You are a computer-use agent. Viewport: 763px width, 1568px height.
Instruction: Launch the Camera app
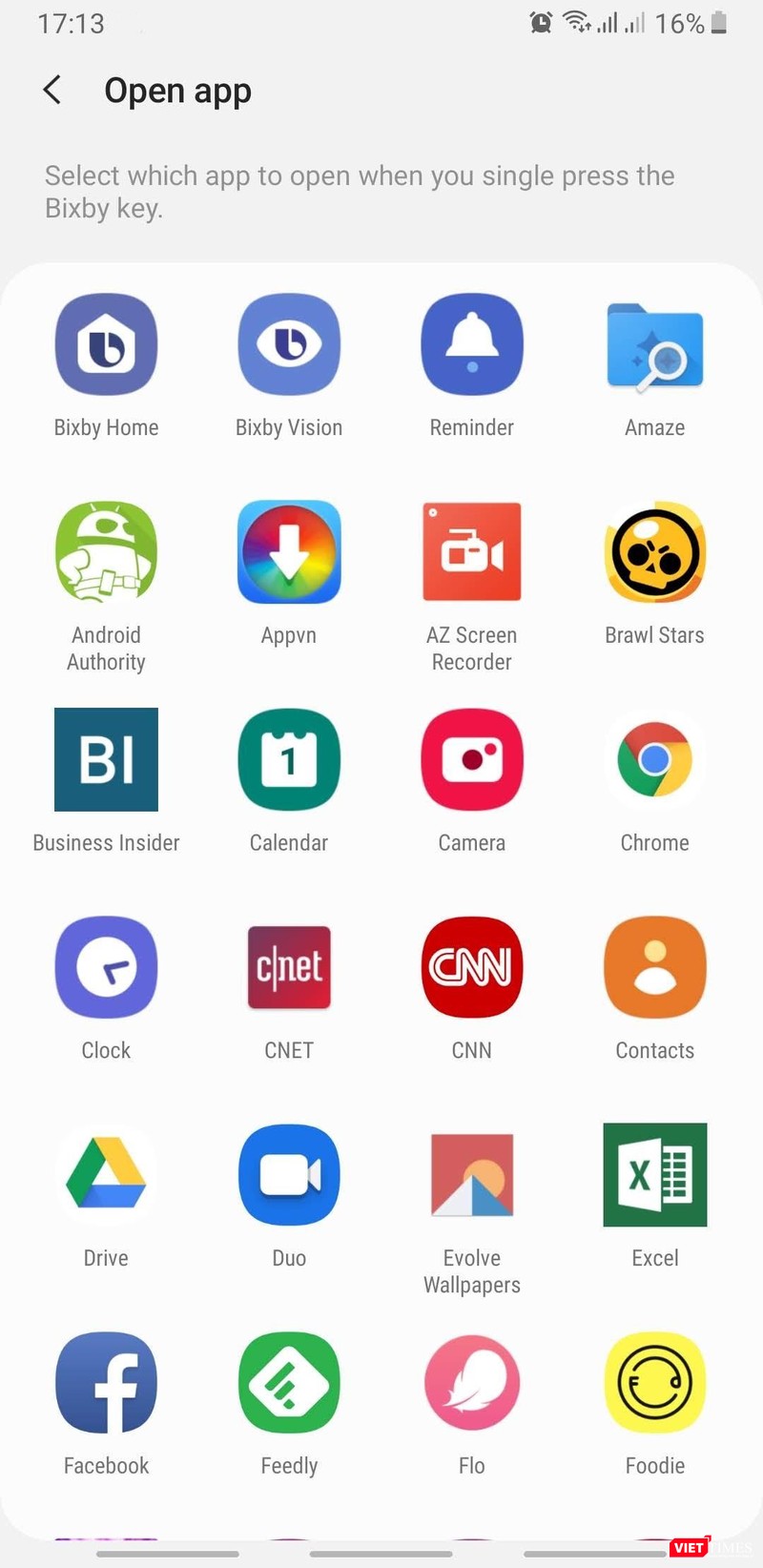(x=472, y=759)
